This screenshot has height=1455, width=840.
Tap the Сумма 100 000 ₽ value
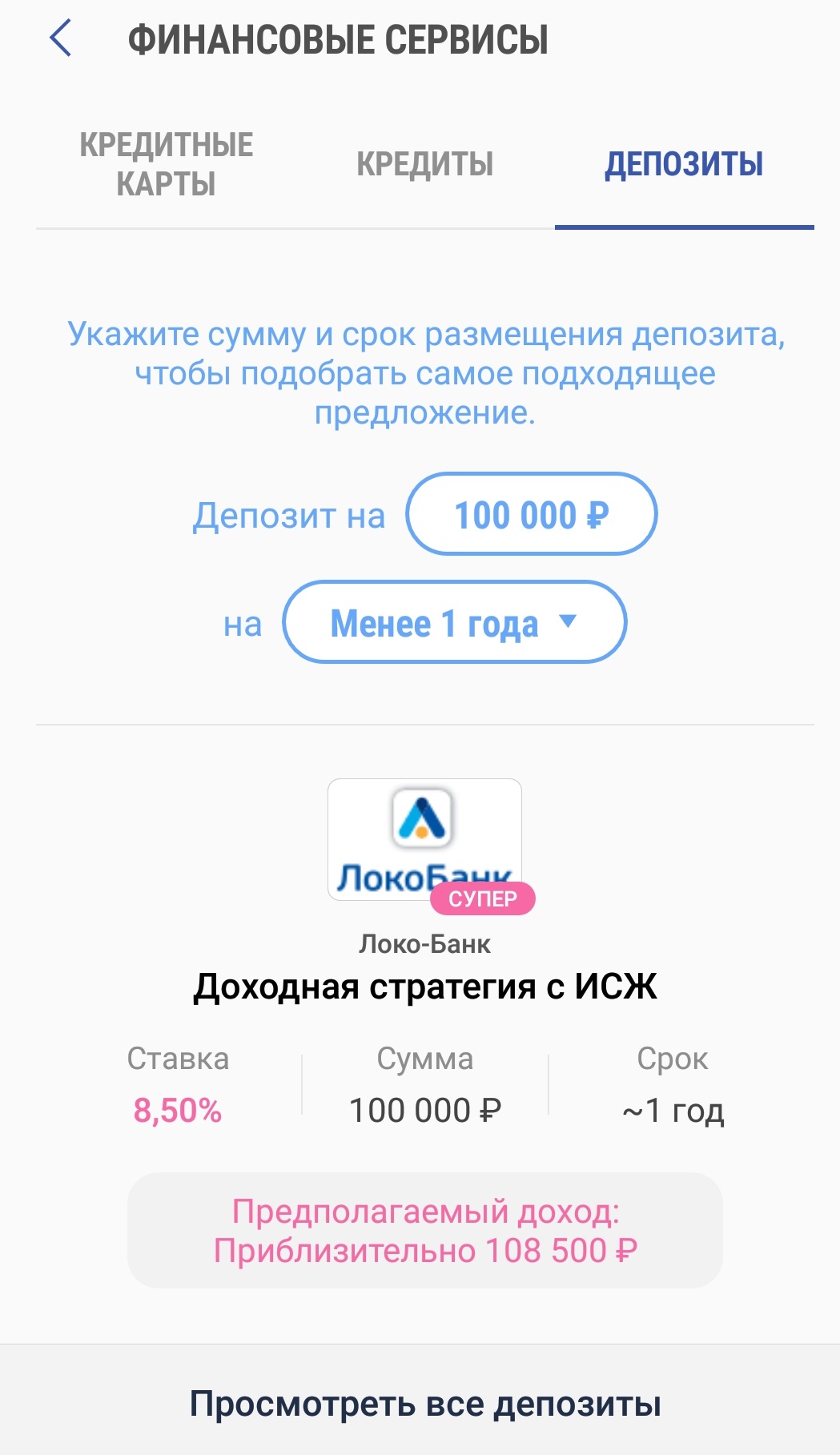(426, 1111)
